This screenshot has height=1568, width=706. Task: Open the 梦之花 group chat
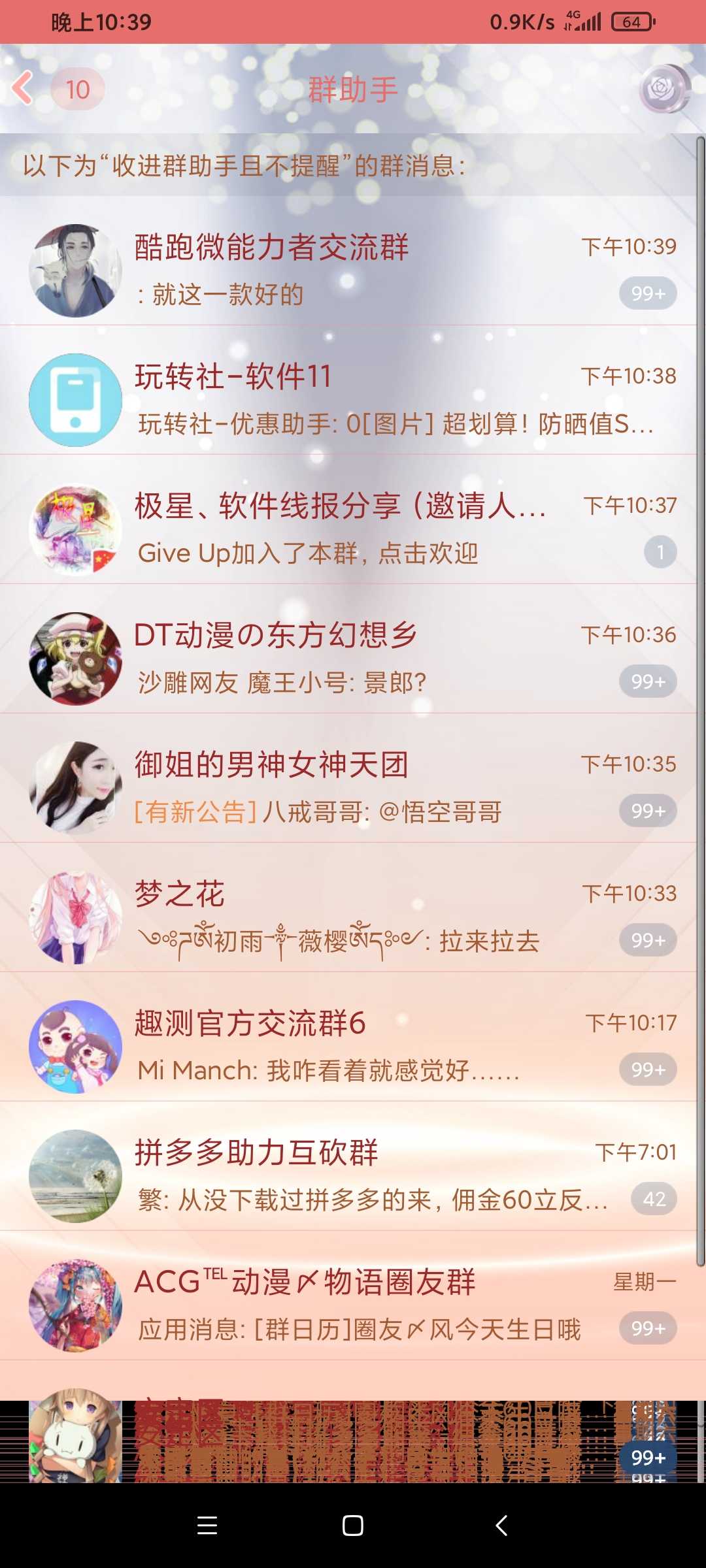coord(353,916)
